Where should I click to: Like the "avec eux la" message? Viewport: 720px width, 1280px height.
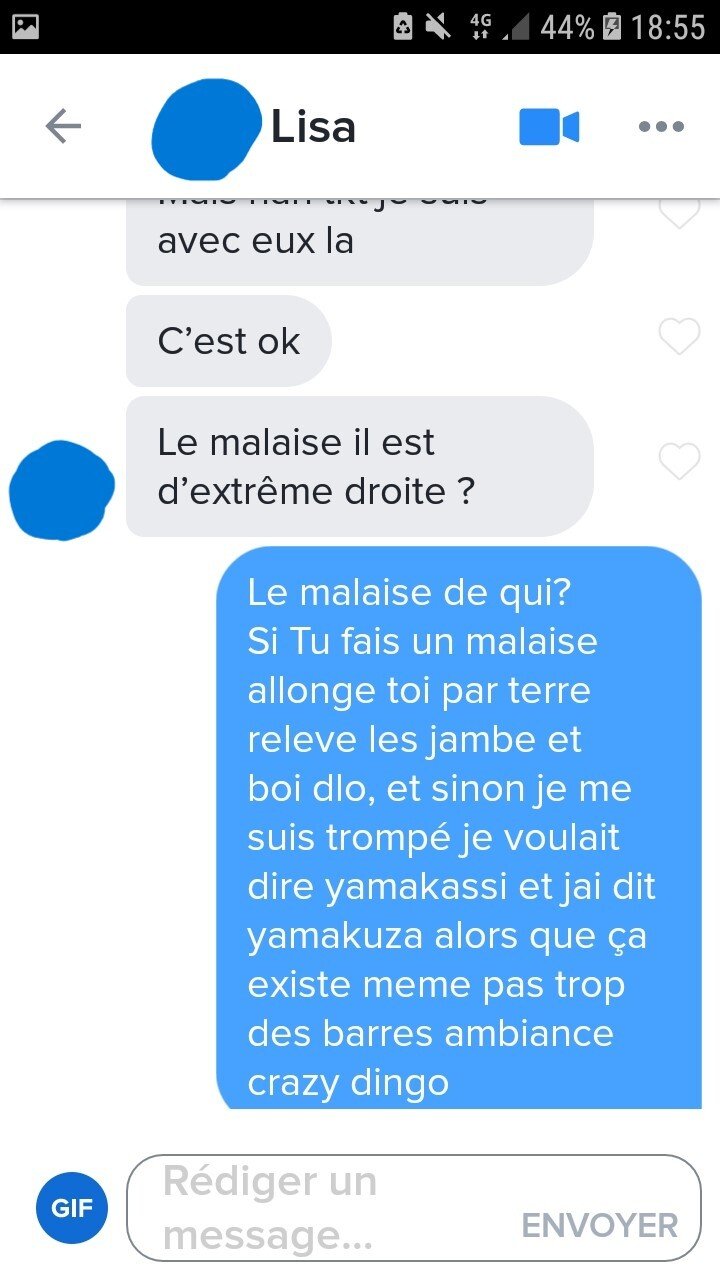click(679, 213)
